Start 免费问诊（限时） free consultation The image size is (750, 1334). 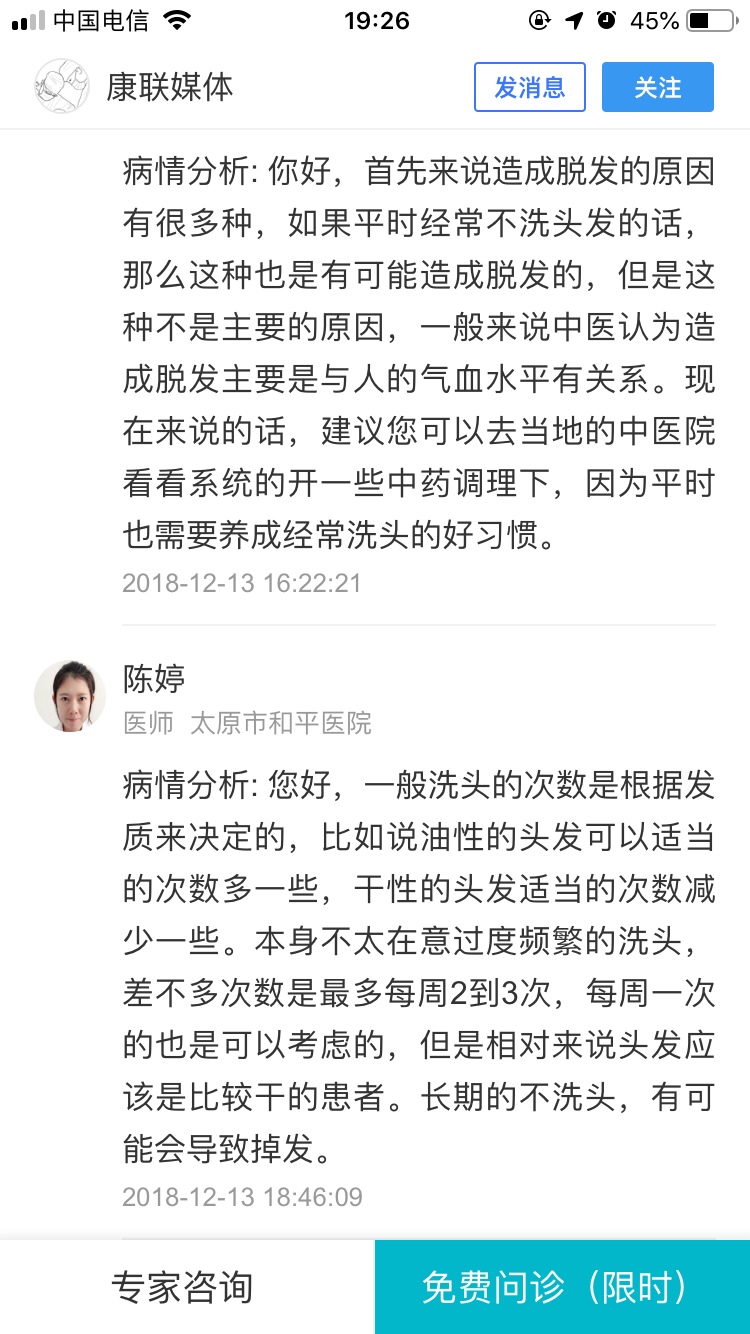click(x=562, y=1287)
